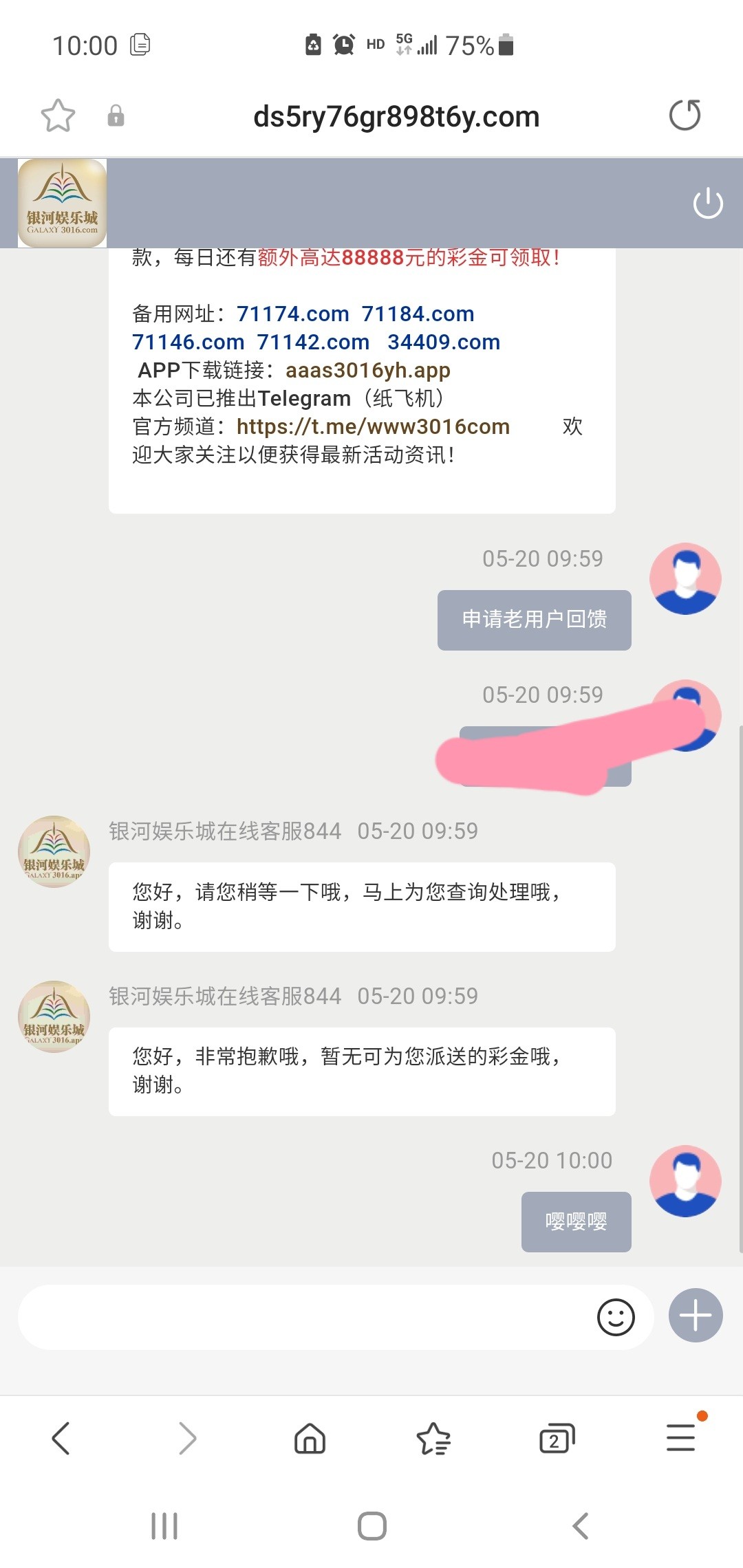The width and height of the screenshot is (743, 1568).
Task: Go to the browser home page
Action: (x=310, y=1438)
